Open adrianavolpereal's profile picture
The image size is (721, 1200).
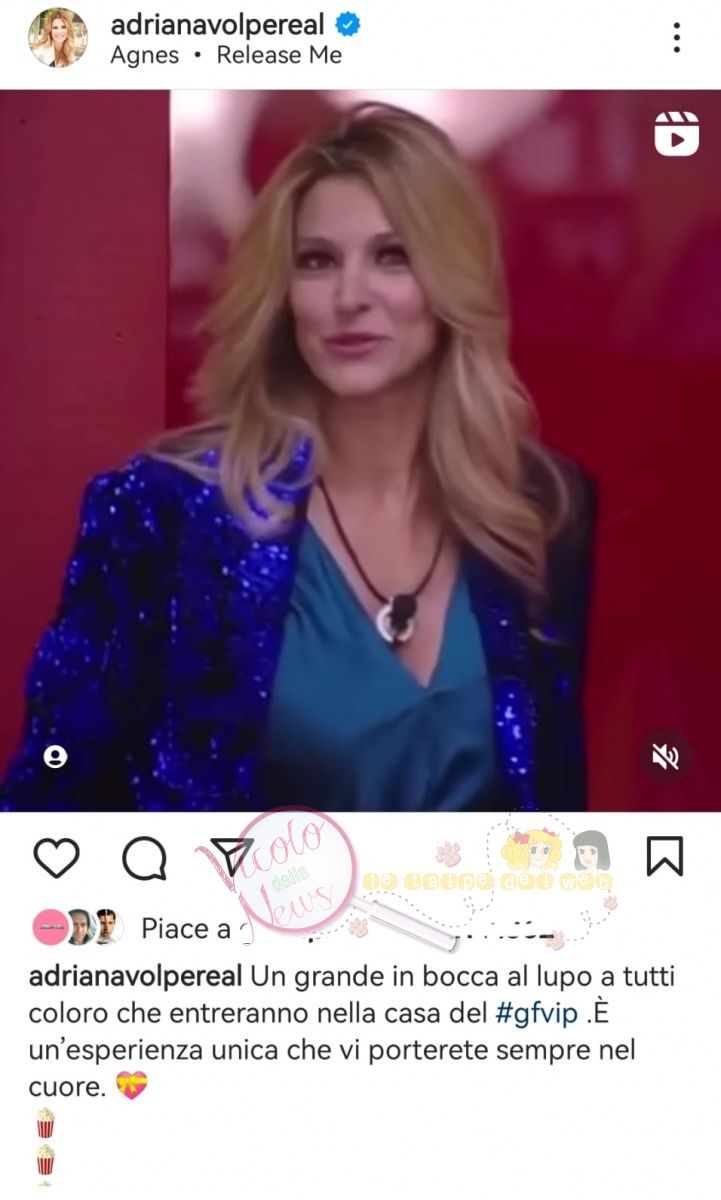click(57, 38)
